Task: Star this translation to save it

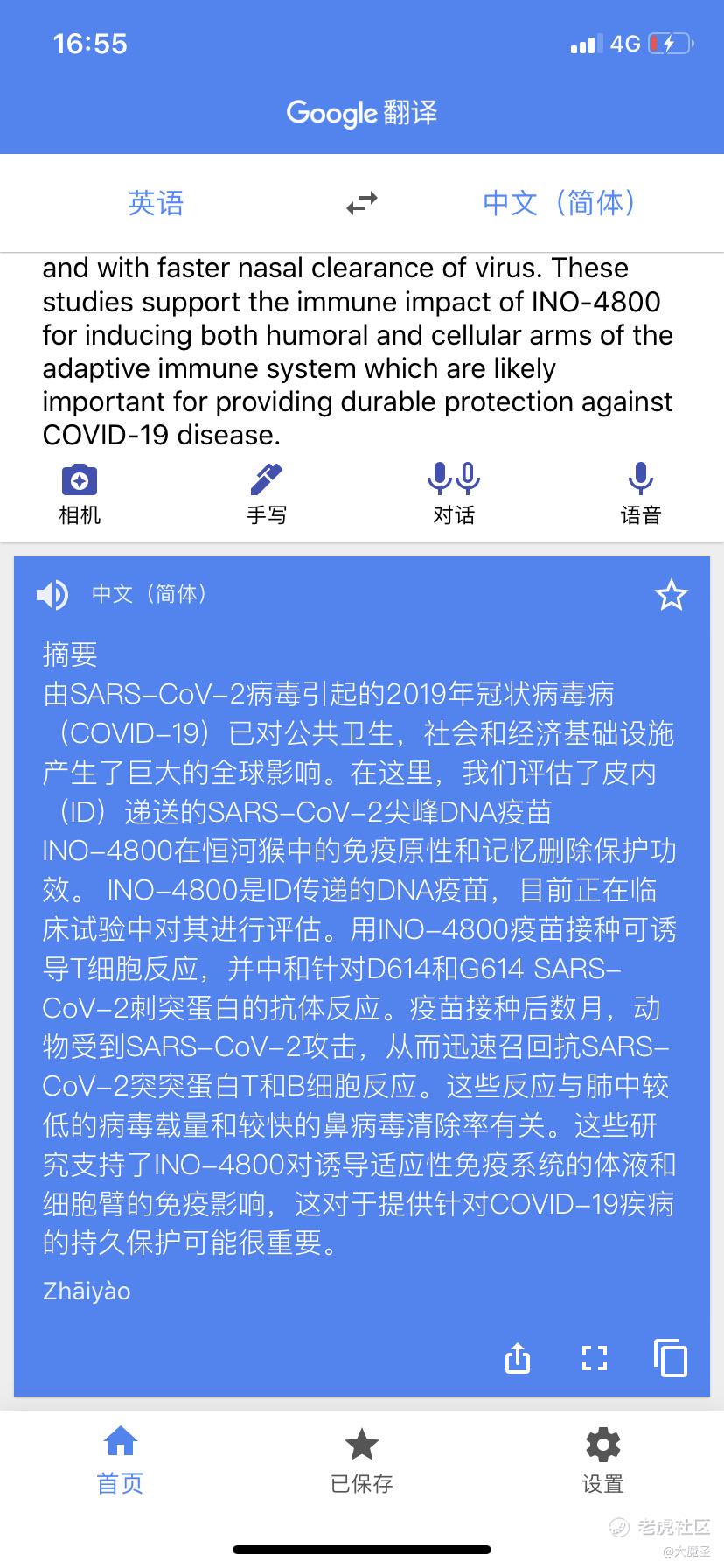Action: (671, 595)
